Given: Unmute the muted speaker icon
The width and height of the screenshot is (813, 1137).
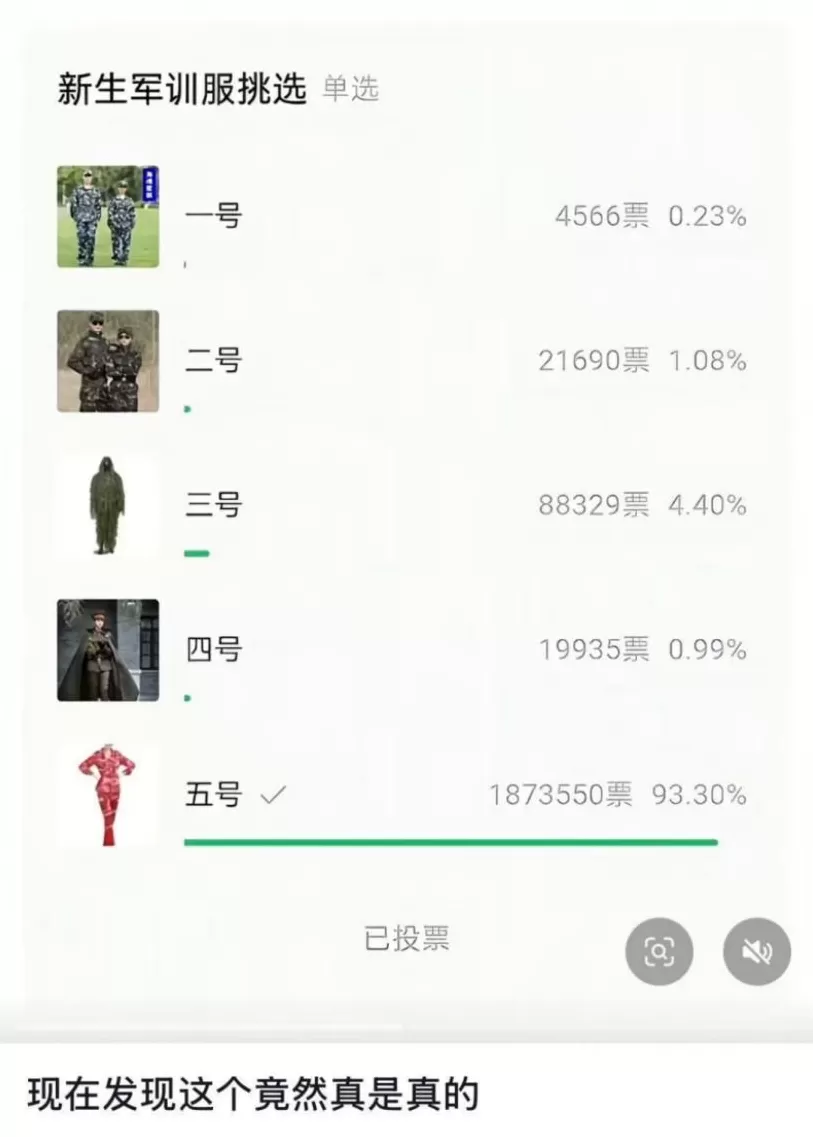Looking at the screenshot, I should tap(758, 951).
